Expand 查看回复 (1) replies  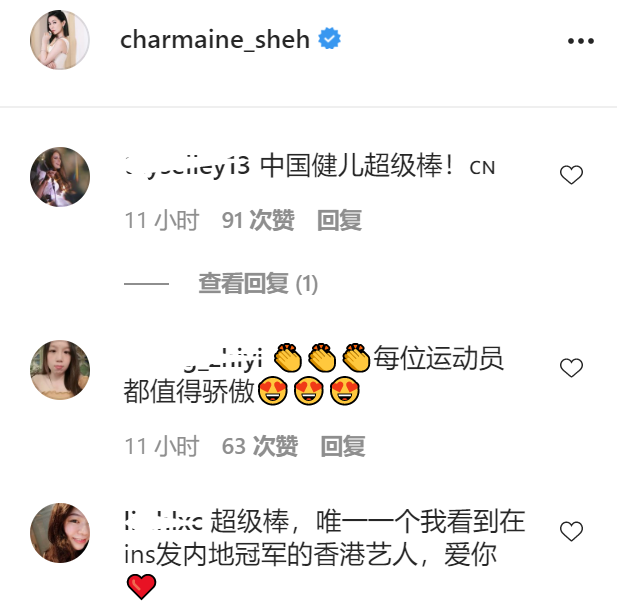click(x=257, y=284)
